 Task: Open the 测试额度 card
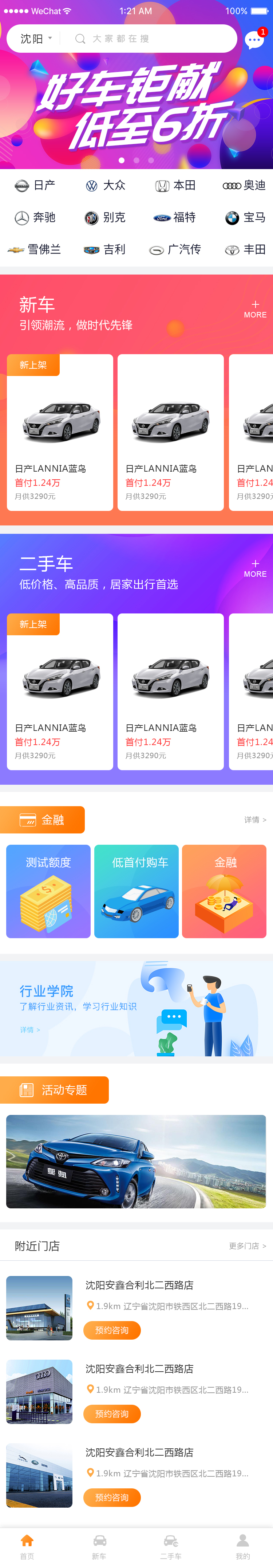point(48,891)
